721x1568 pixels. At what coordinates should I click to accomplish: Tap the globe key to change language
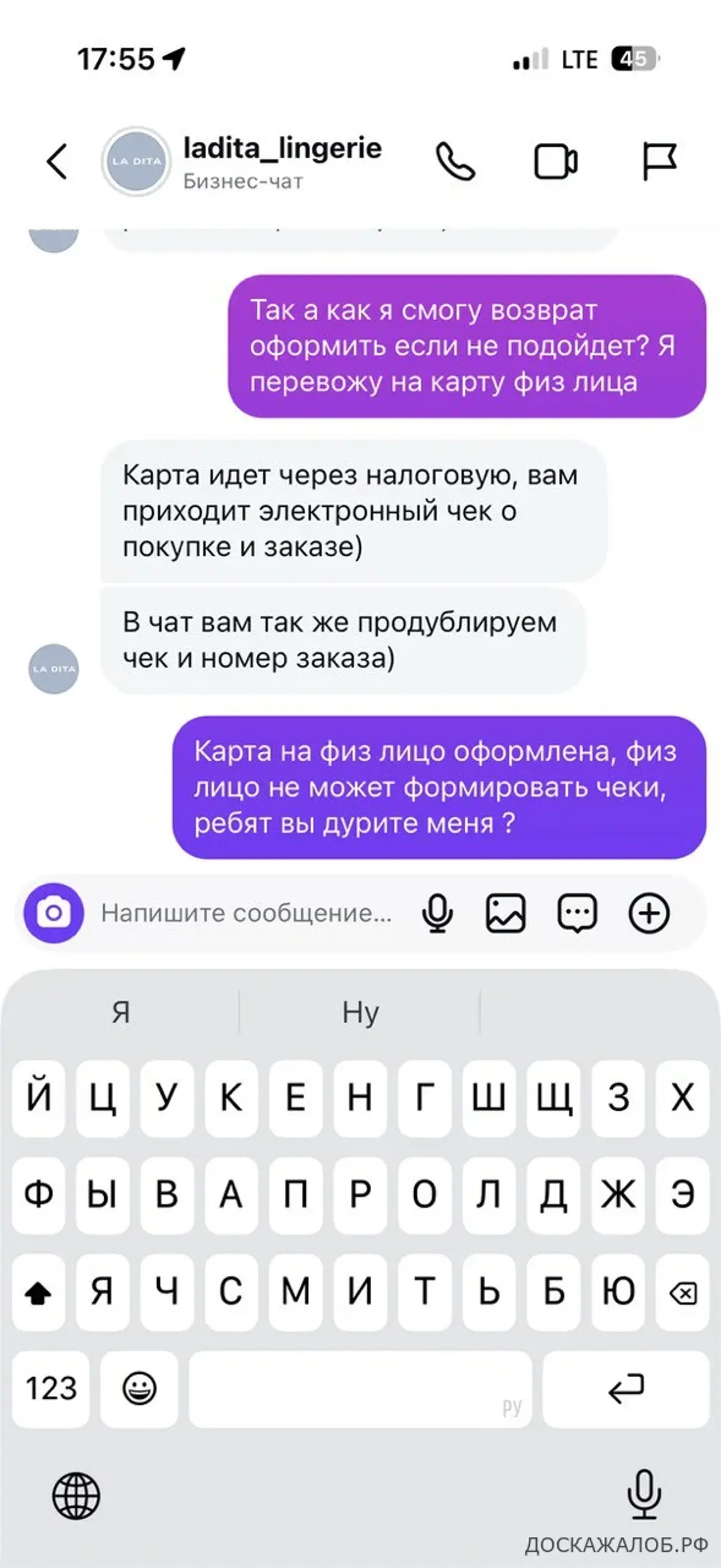coord(76,1496)
